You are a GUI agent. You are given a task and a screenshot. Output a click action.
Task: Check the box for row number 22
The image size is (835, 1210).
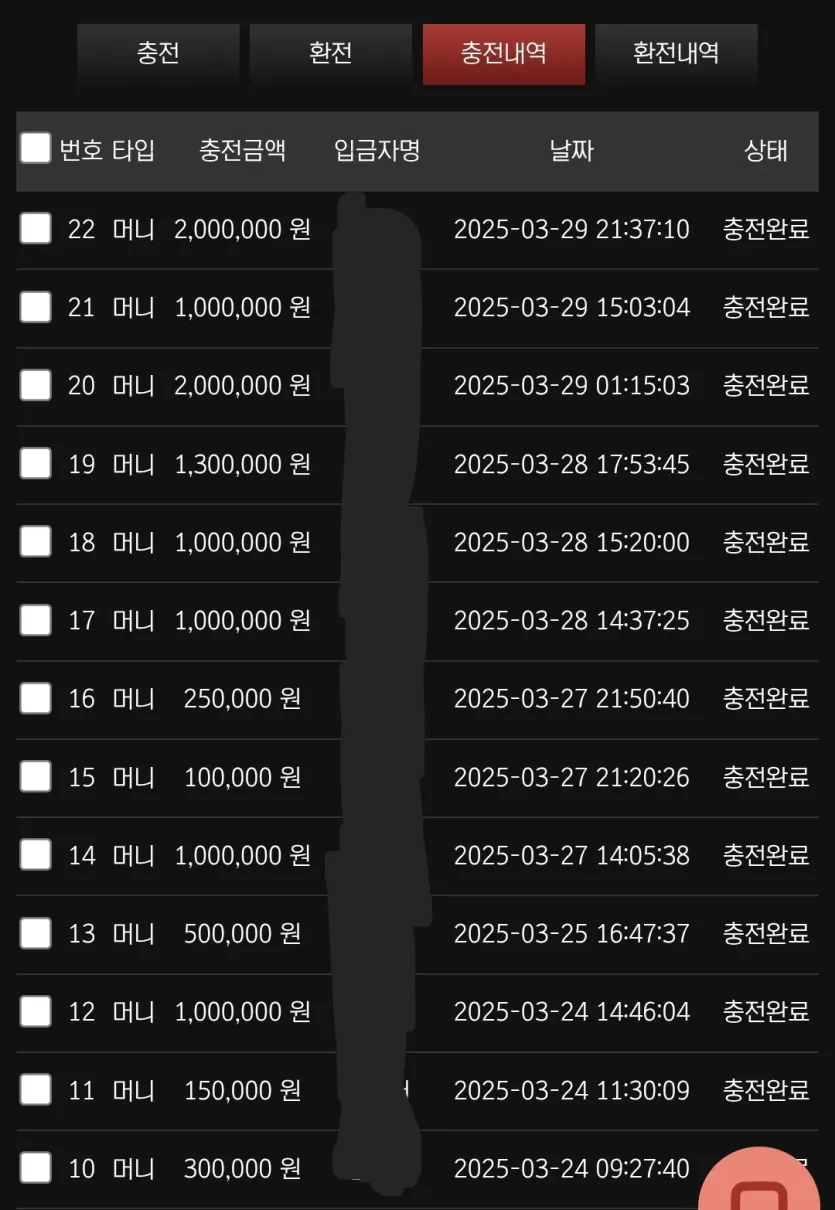point(35,229)
